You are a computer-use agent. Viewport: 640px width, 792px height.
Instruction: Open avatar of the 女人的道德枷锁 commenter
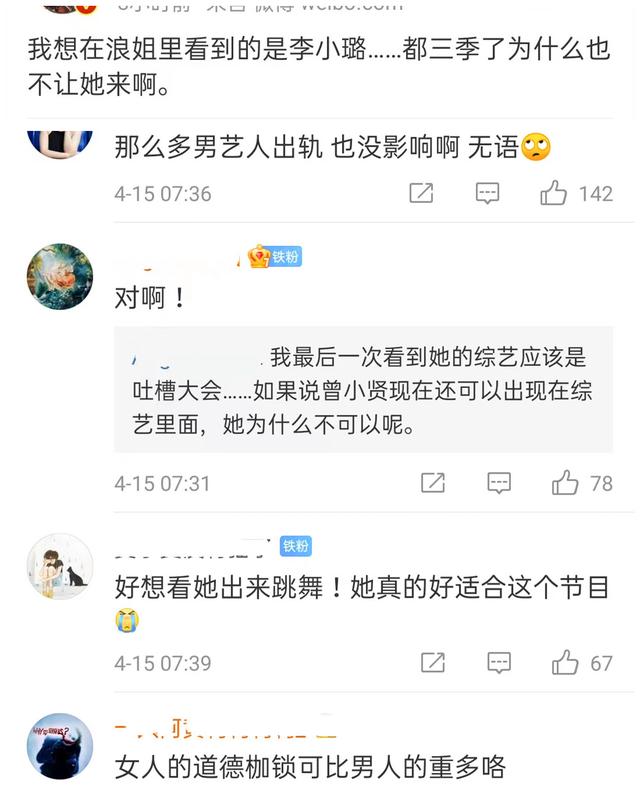coord(60,746)
